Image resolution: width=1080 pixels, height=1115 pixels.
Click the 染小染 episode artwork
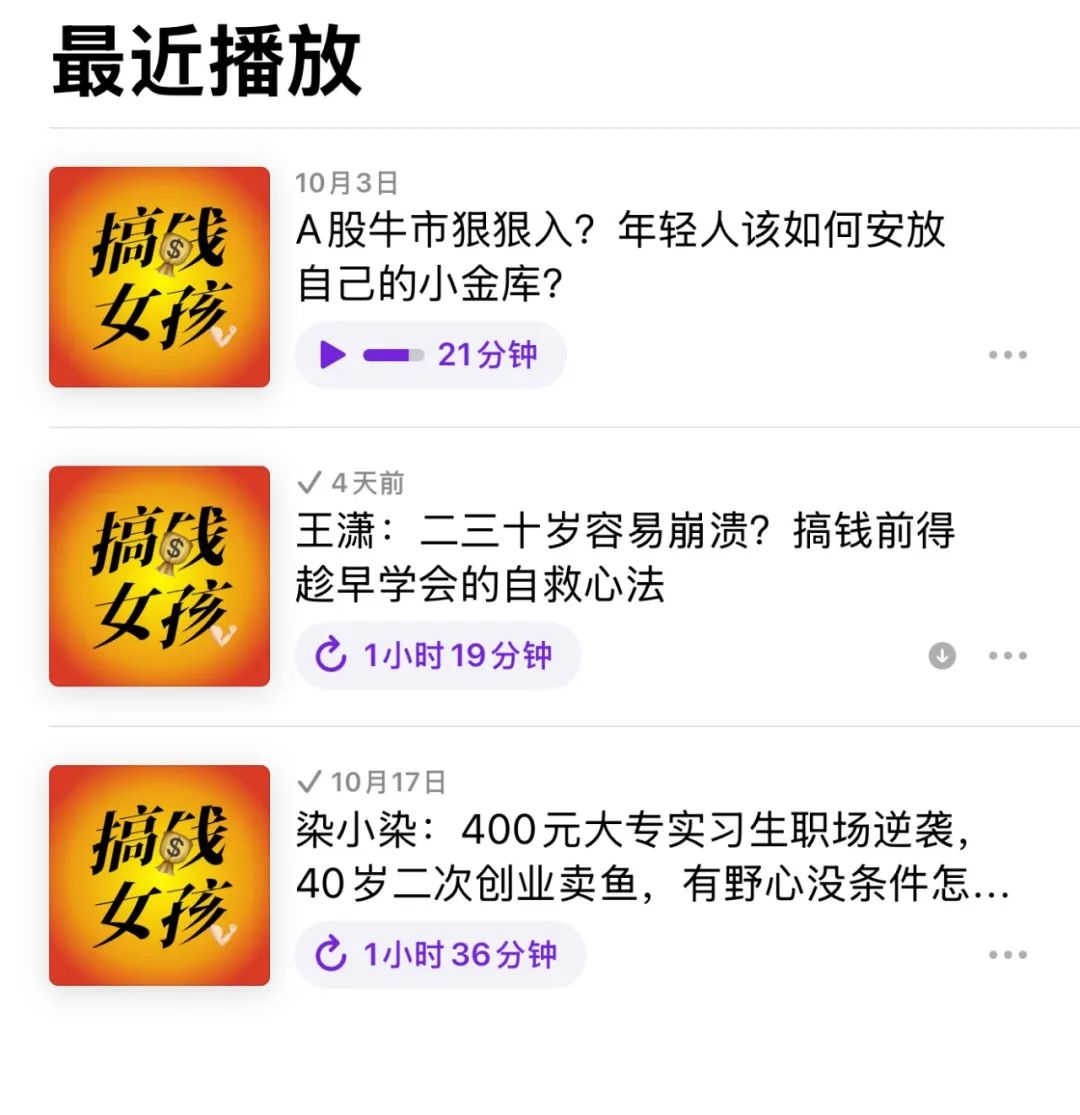158,877
